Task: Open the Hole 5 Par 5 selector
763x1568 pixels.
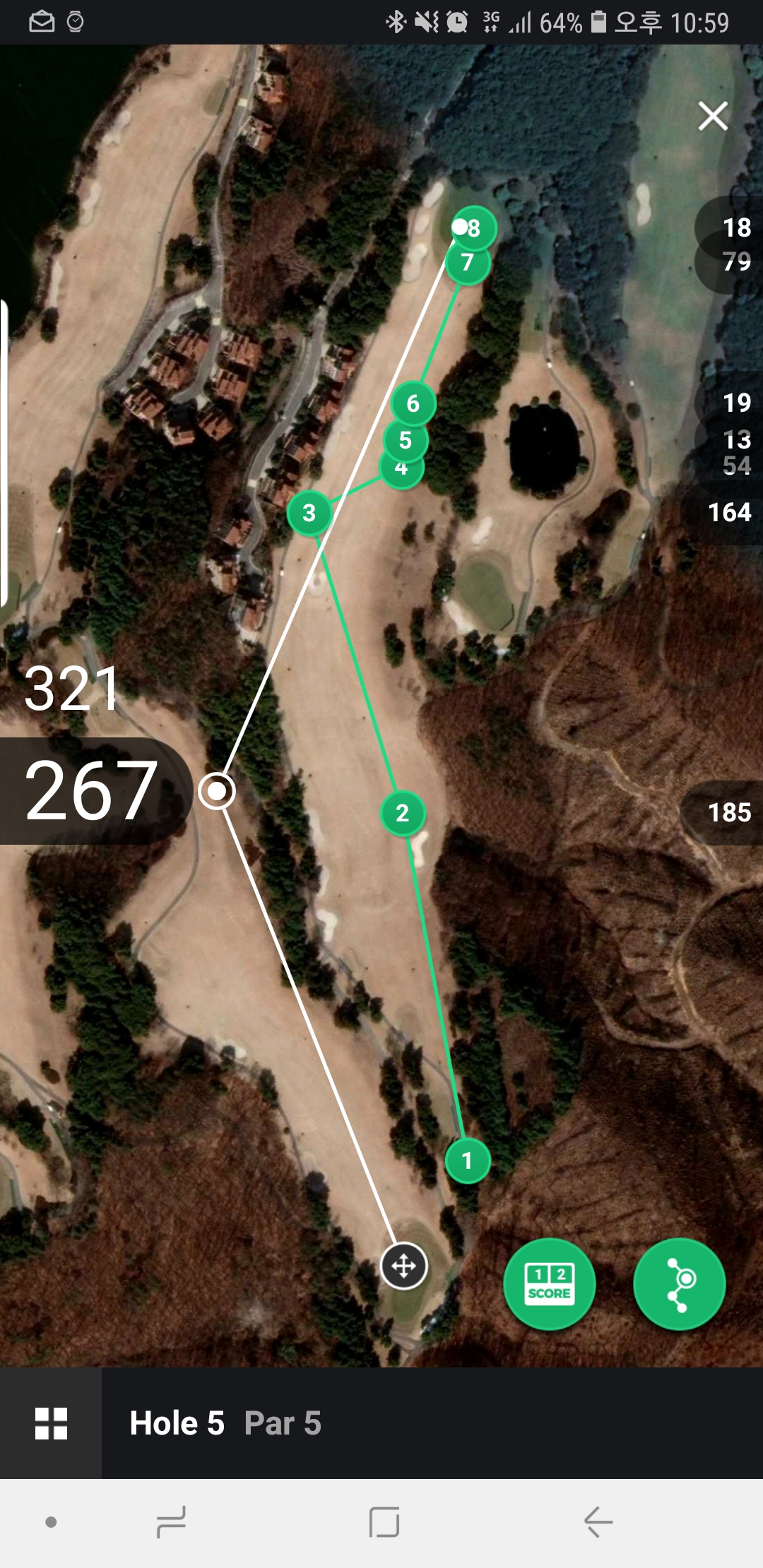Action: coord(226,1423)
